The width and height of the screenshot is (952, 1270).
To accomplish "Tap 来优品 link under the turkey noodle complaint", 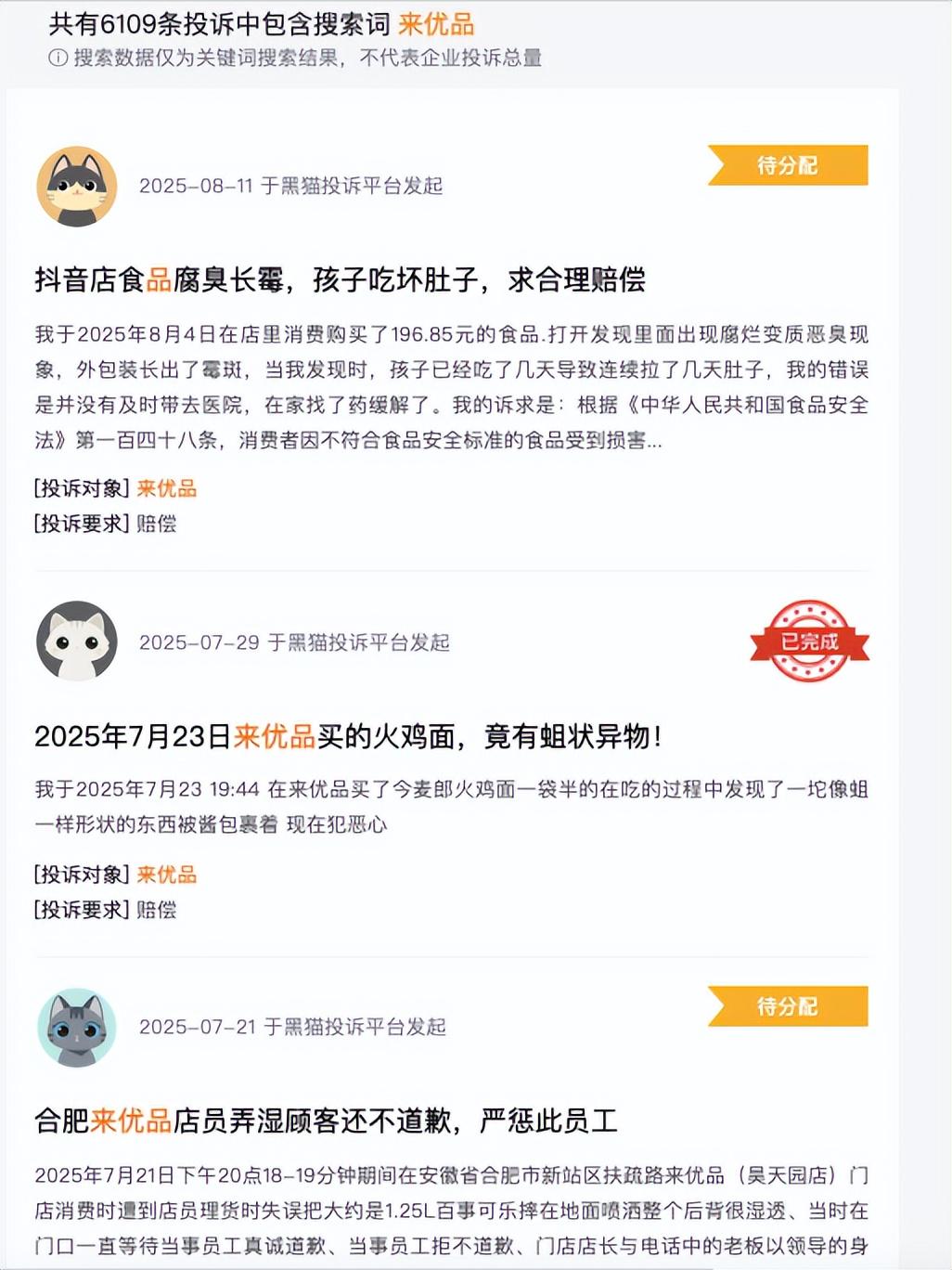I will pos(167,875).
